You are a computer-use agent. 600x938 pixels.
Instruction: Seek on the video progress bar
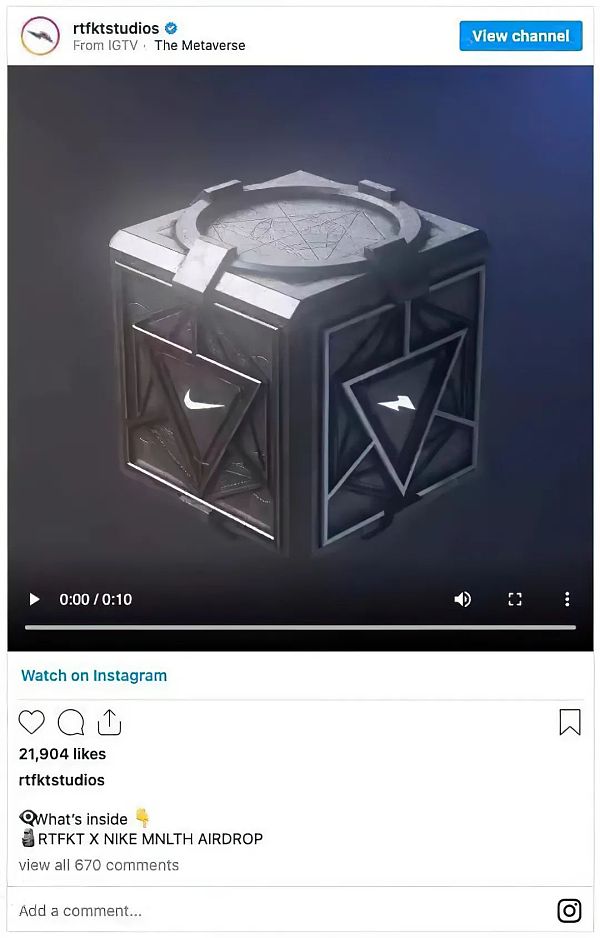tap(300, 627)
